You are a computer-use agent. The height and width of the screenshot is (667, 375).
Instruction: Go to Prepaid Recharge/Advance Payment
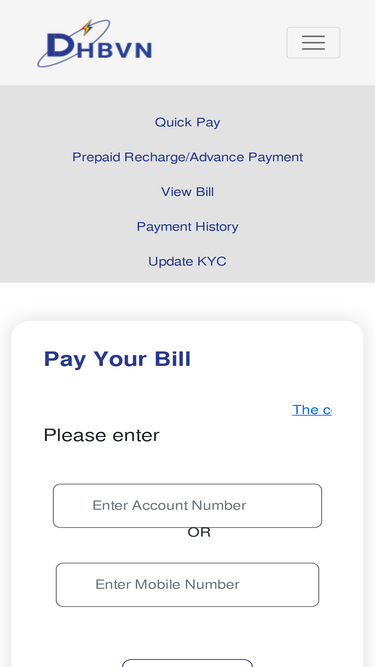pos(188,157)
